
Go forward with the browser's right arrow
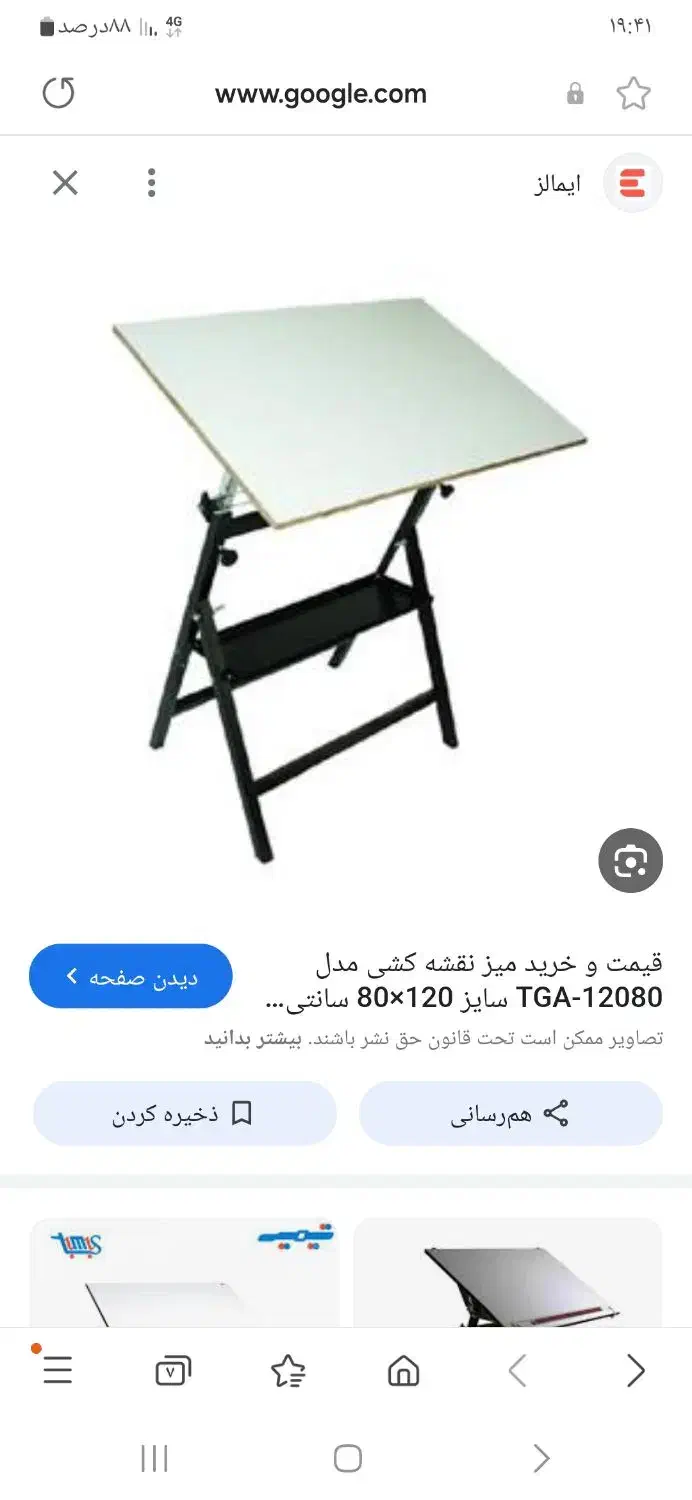click(635, 1371)
